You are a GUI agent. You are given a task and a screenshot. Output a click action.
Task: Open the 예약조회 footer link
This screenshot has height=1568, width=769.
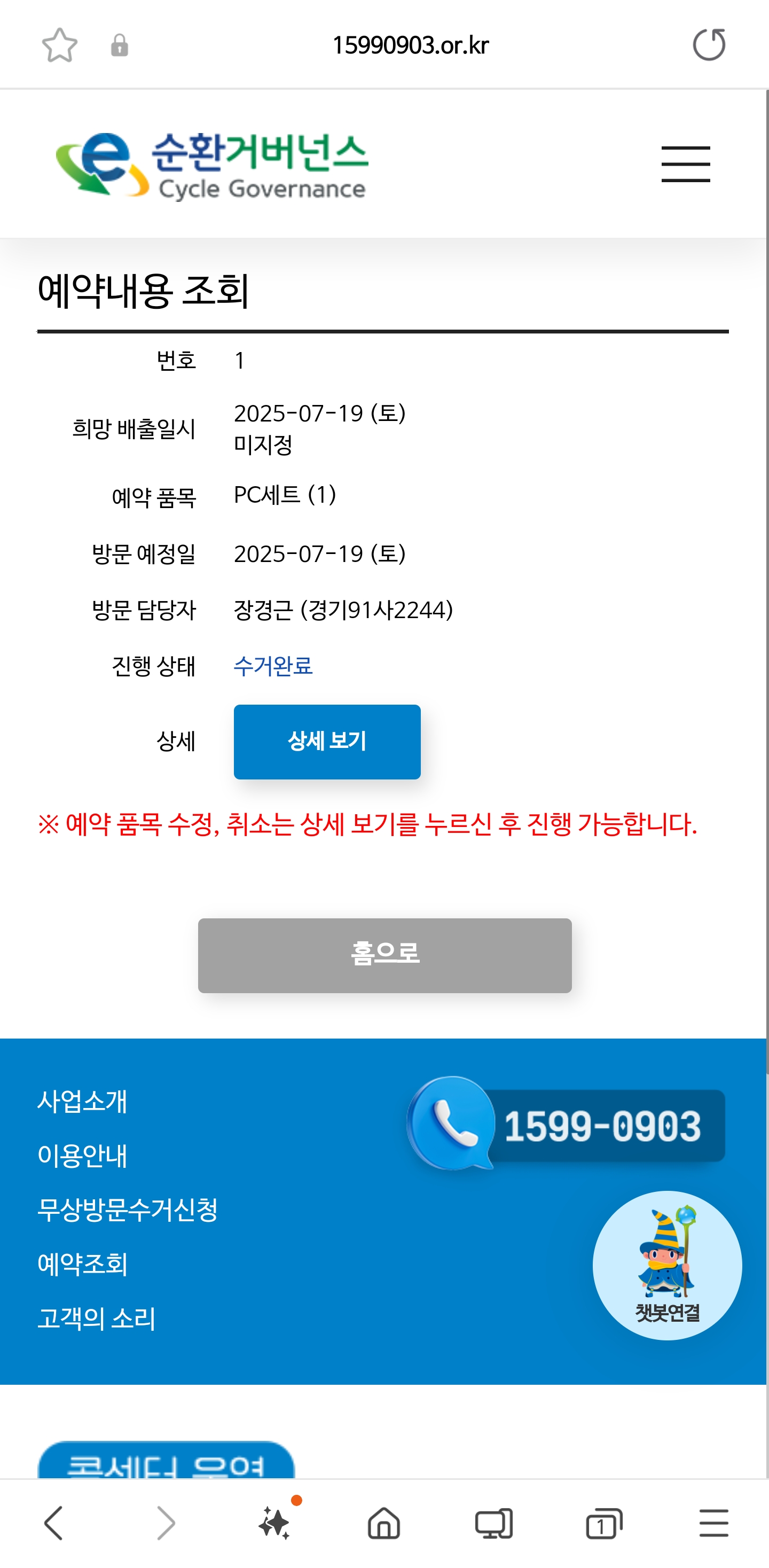(x=82, y=1264)
